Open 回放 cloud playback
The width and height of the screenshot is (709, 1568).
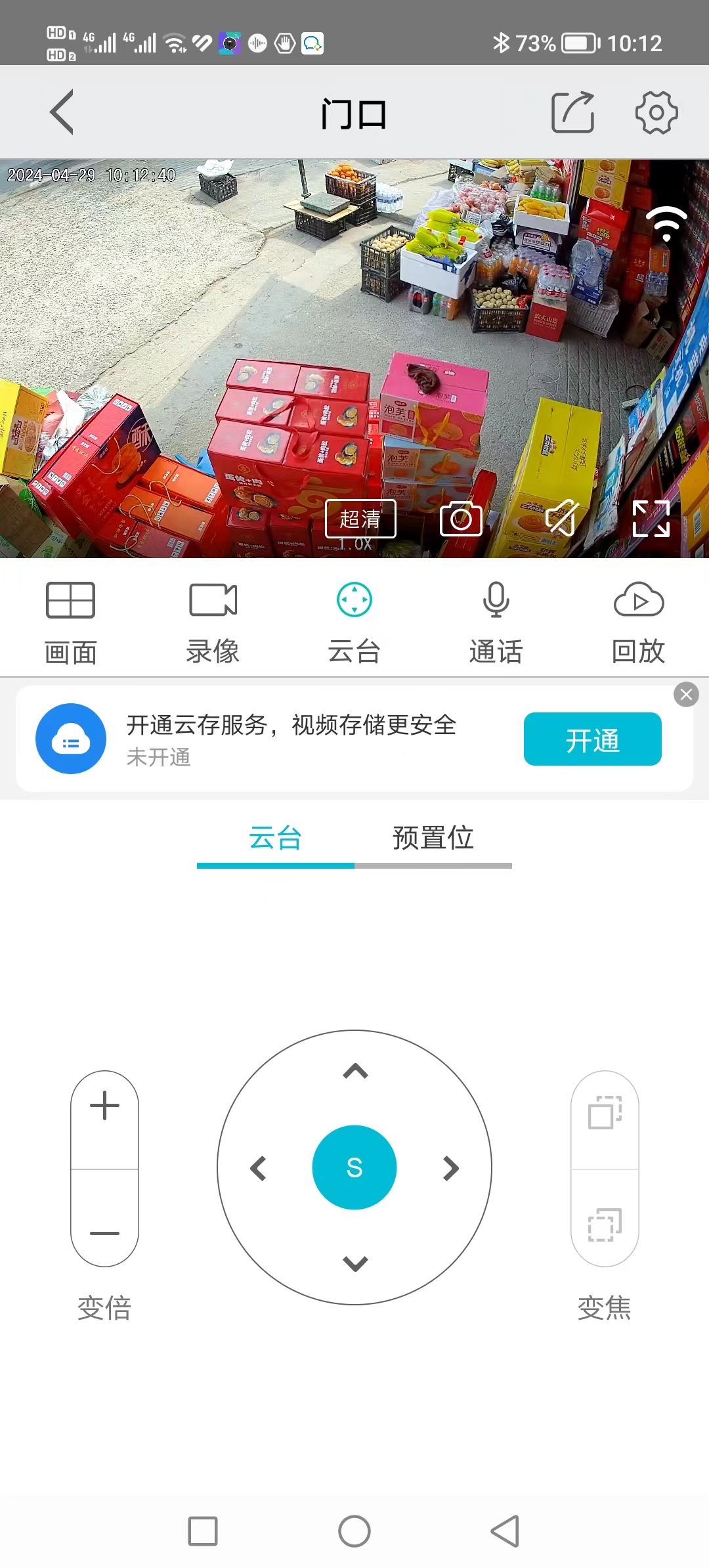(639, 622)
